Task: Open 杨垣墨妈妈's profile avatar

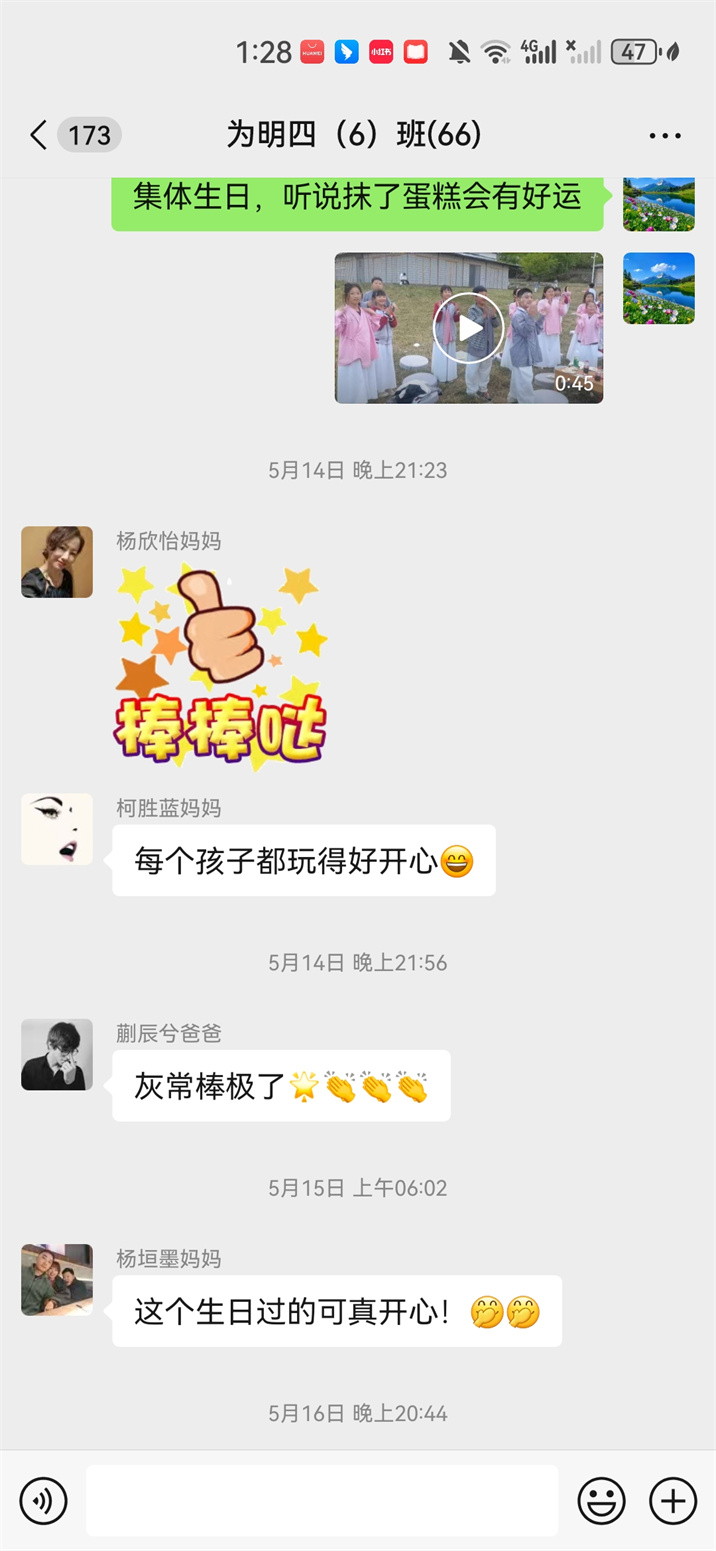Action: (57, 1279)
